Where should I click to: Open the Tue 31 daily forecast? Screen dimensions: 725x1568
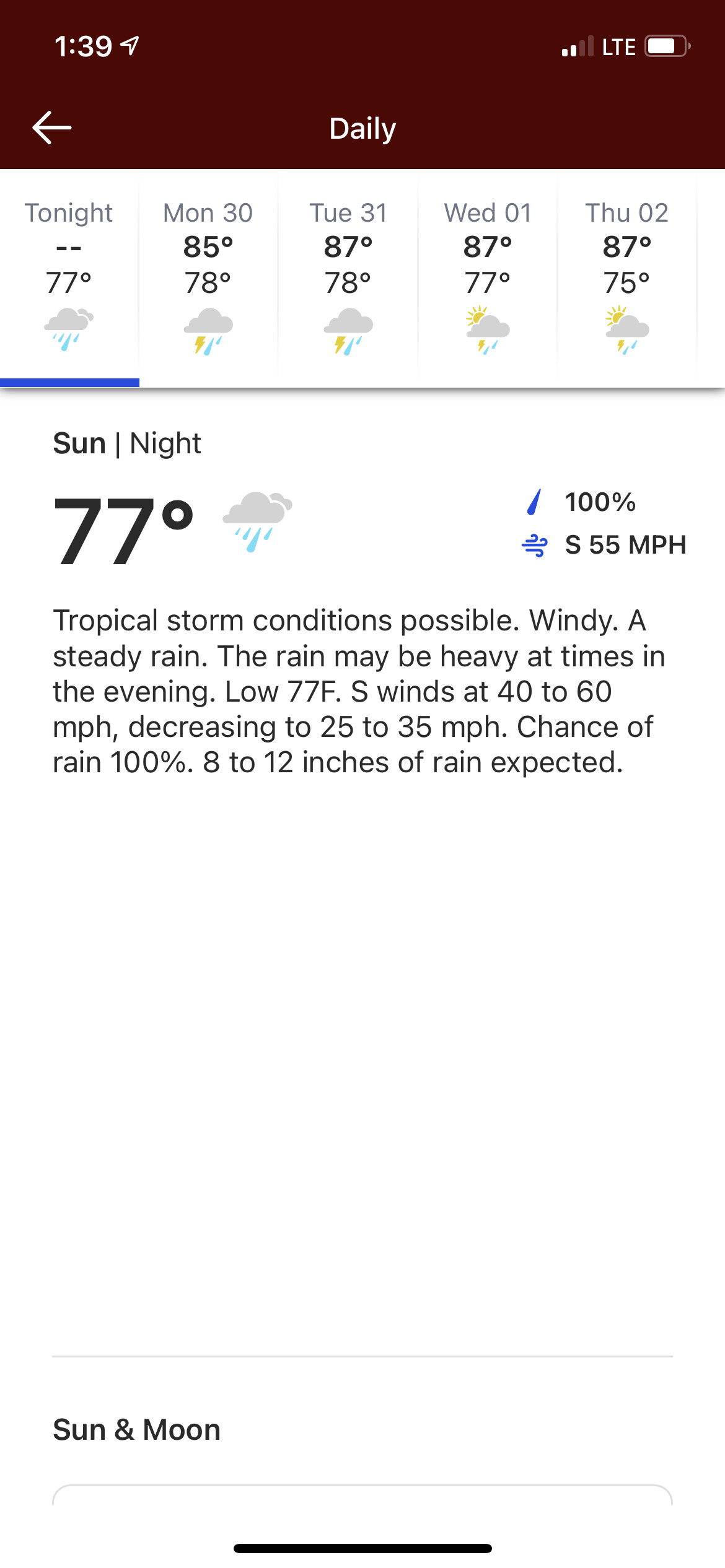348,277
